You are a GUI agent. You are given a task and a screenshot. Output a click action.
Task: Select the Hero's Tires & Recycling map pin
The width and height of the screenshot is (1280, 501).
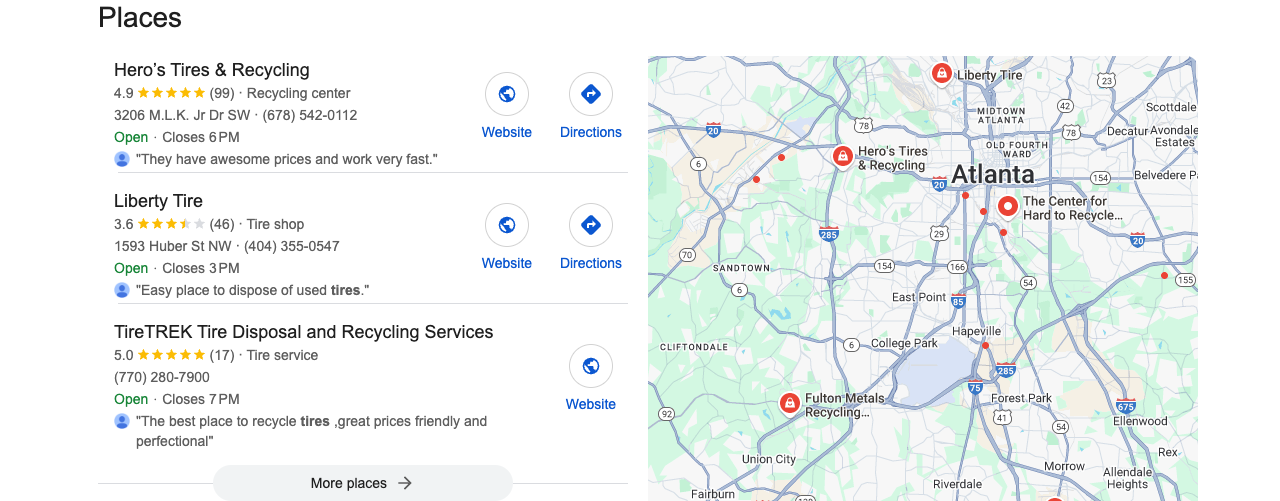(x=843, y=156)
